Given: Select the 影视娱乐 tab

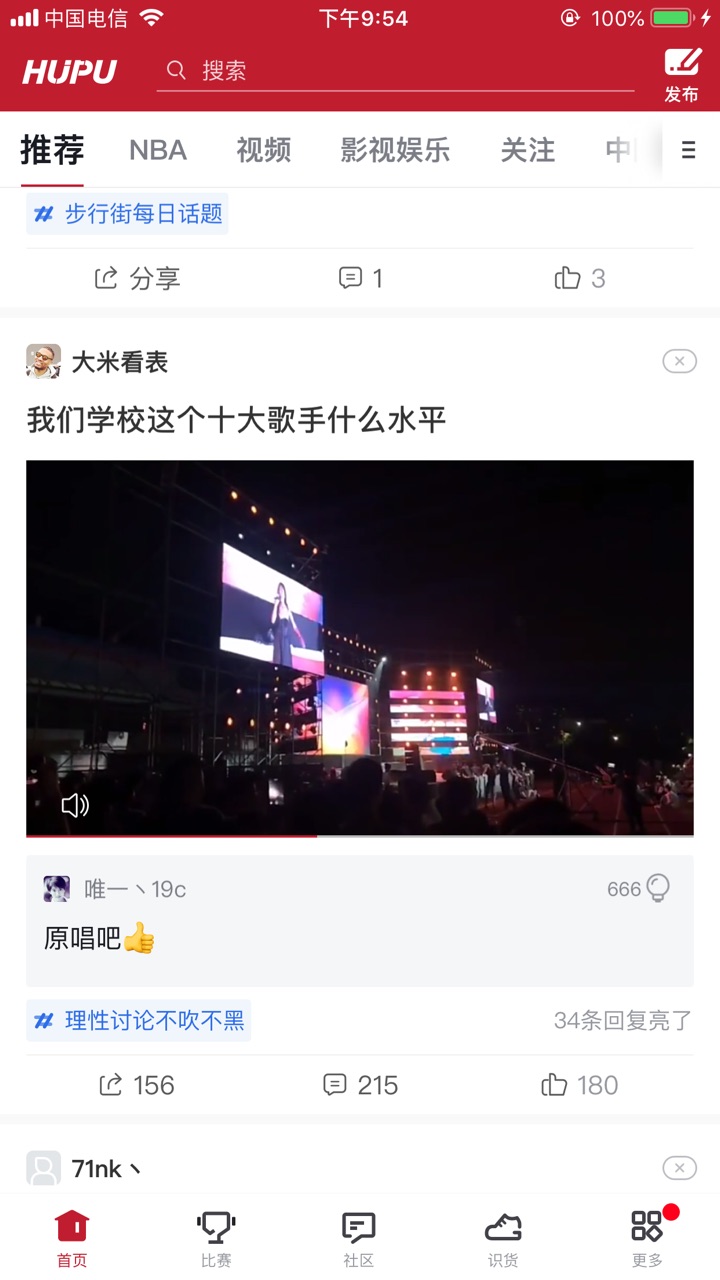Looking at the screenshot, I should point(395,150).
